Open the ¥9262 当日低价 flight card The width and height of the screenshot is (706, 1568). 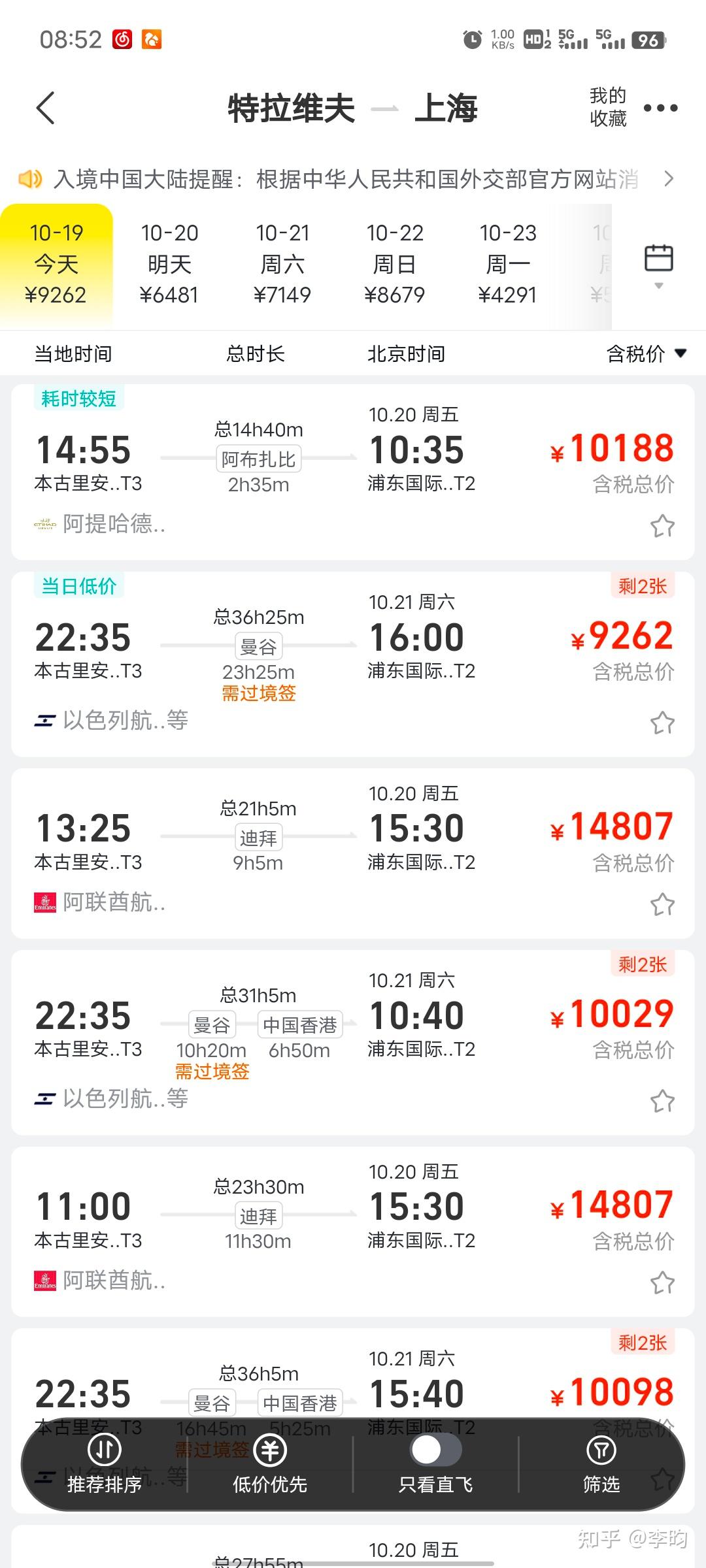353,664
